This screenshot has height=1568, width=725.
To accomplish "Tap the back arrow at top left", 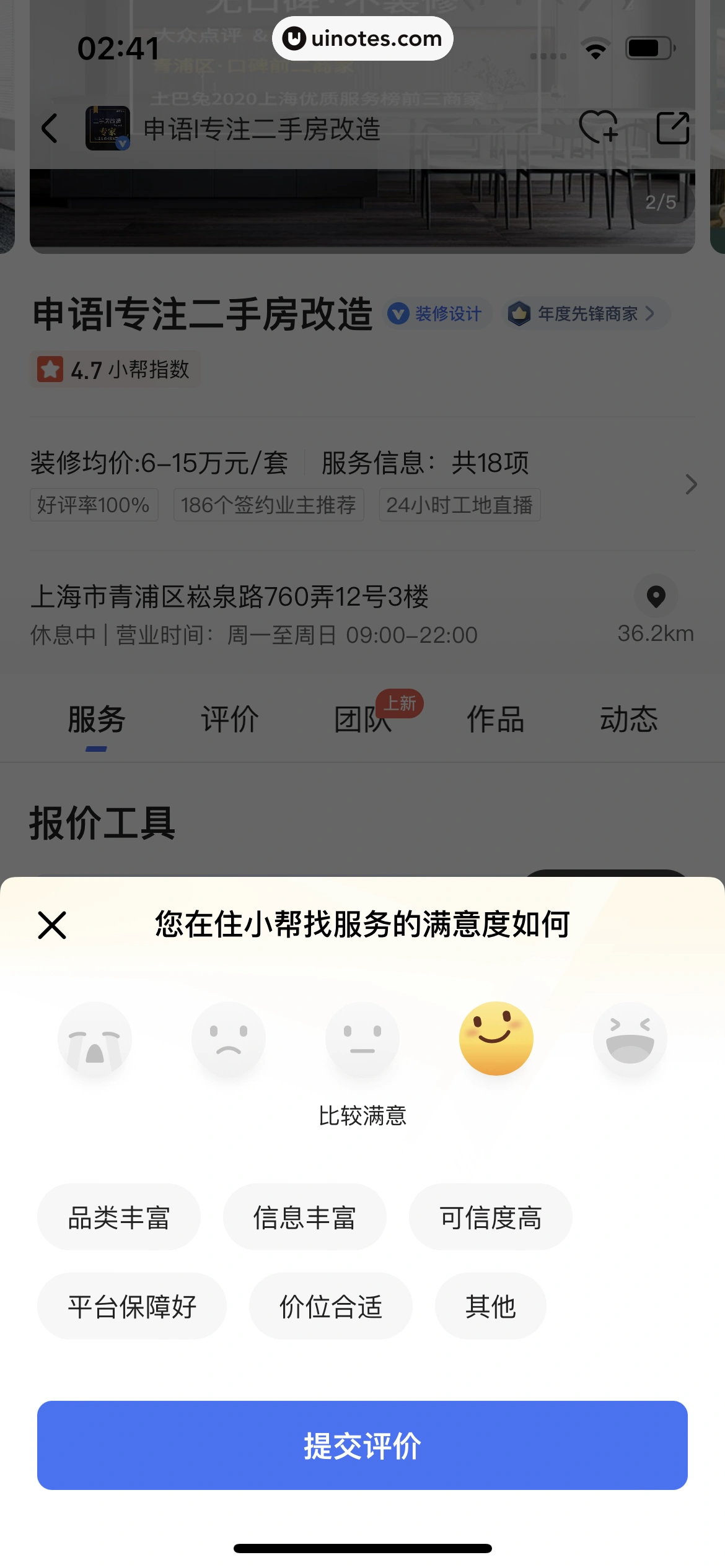I will point(50,129).
